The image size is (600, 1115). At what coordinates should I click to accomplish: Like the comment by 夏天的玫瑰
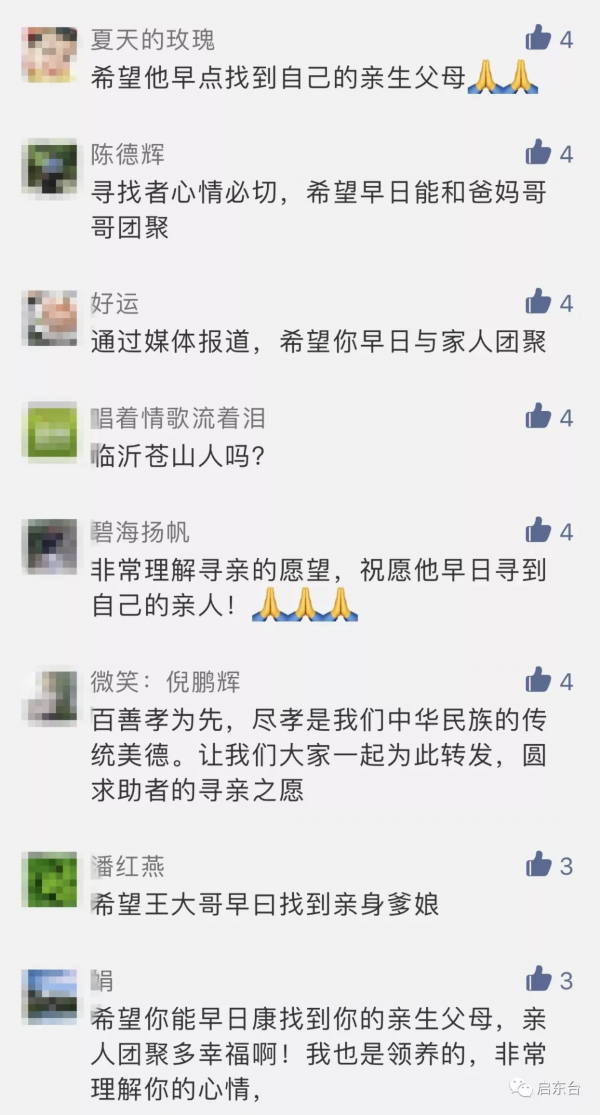pyautogui.click(x=538, y=39)
